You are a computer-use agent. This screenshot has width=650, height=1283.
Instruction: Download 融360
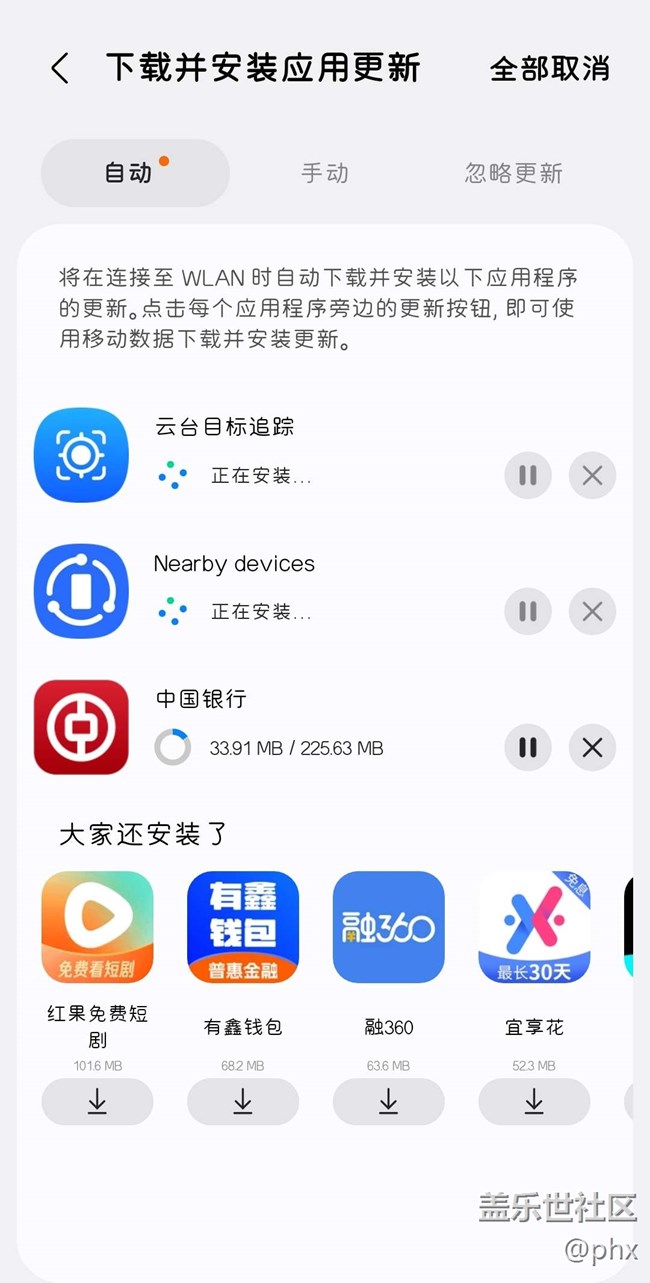(x=389, y=1102)
